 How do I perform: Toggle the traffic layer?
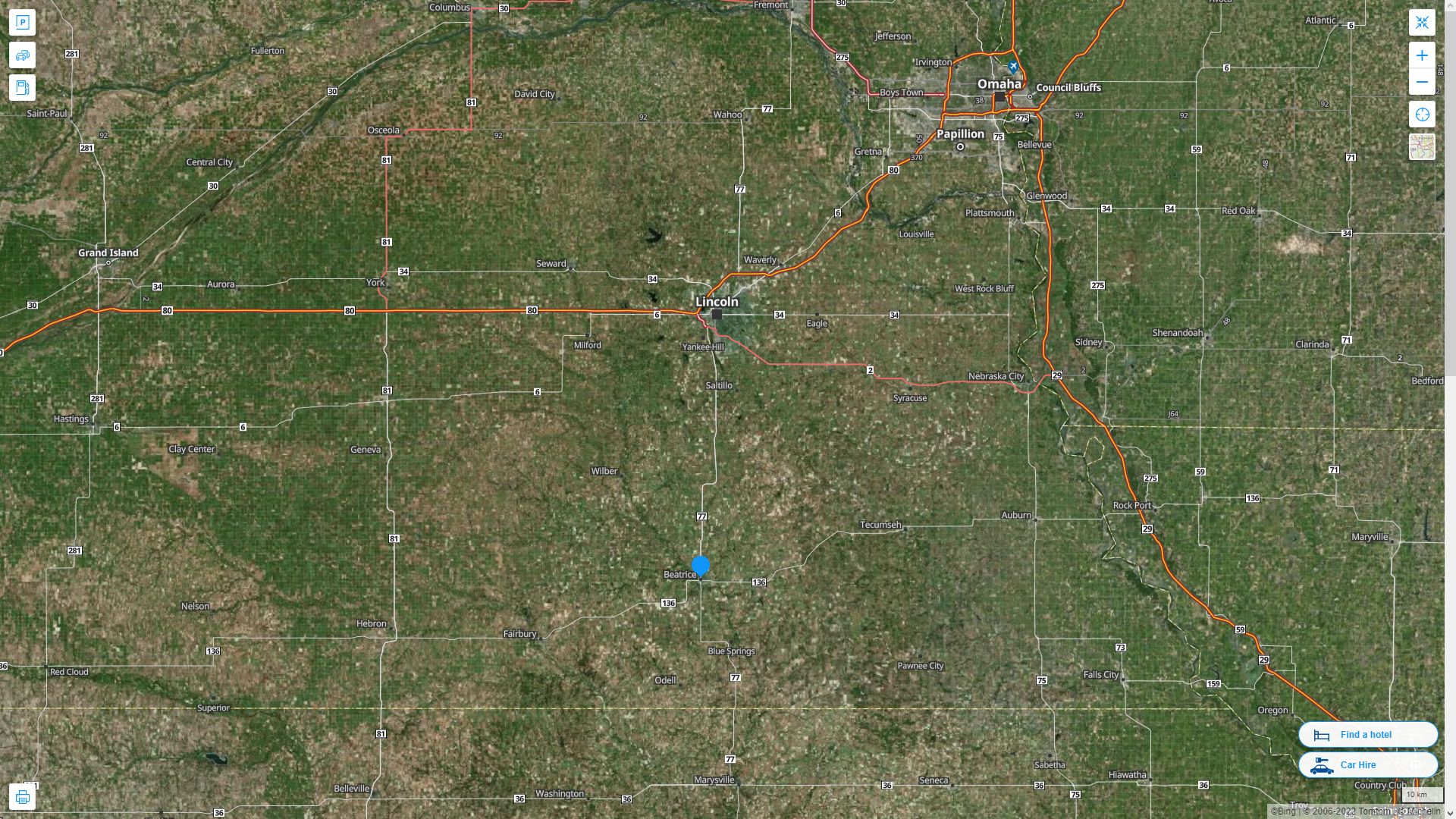tap(22, 55)
